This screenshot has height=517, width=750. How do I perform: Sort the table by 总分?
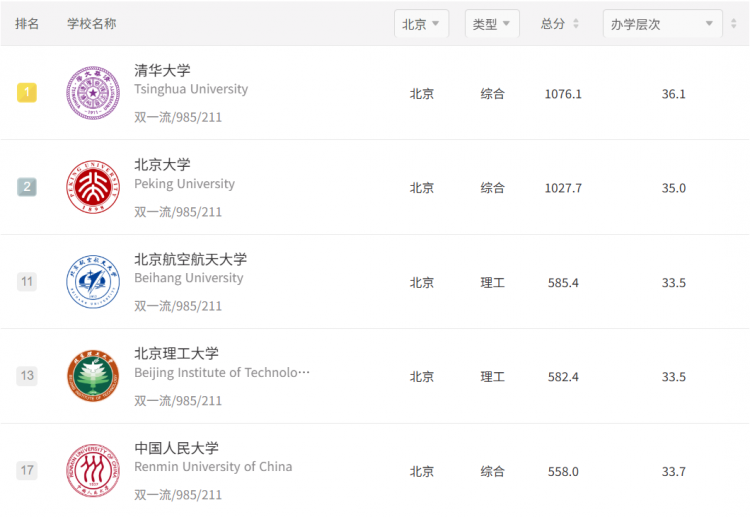coord(559,24)
